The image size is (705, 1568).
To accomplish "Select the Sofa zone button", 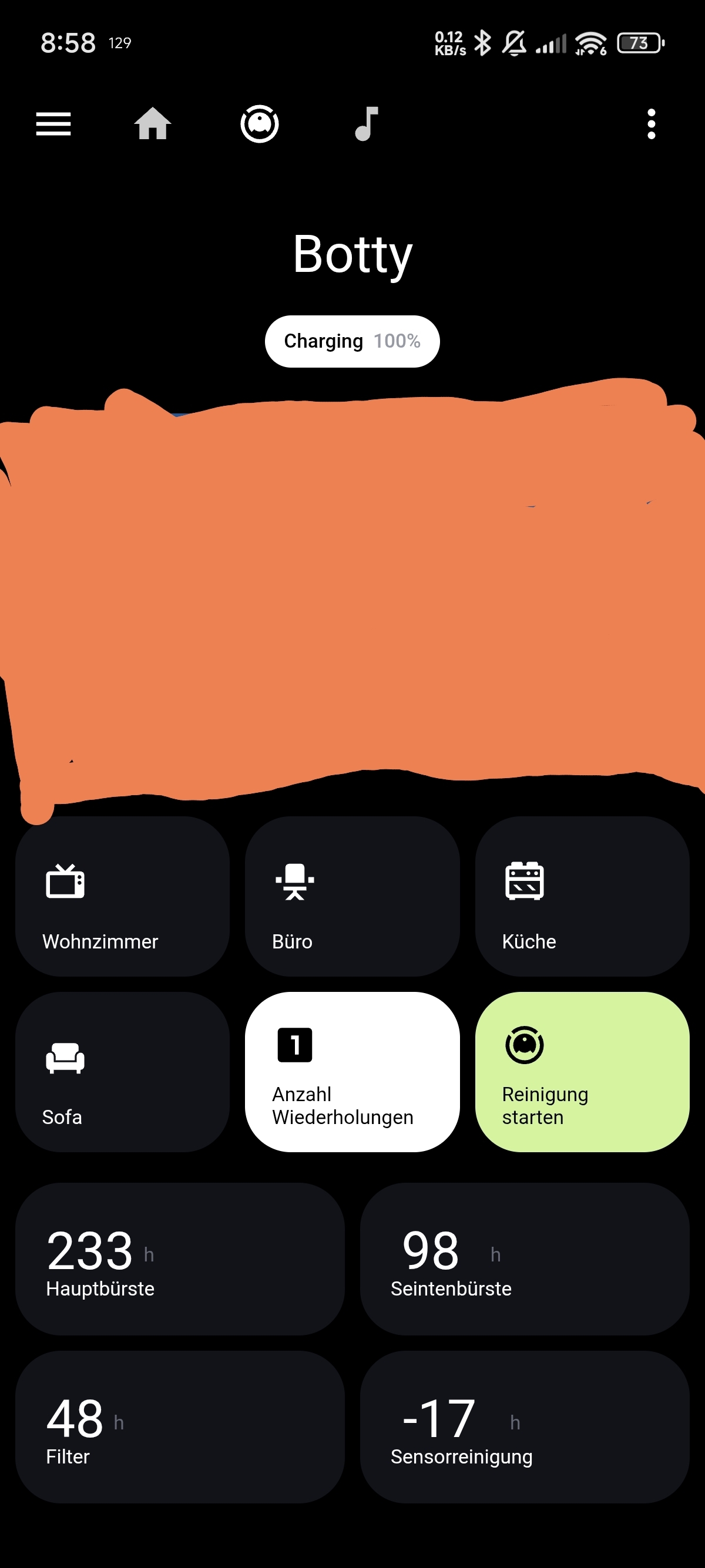I will pos(122,1071).
